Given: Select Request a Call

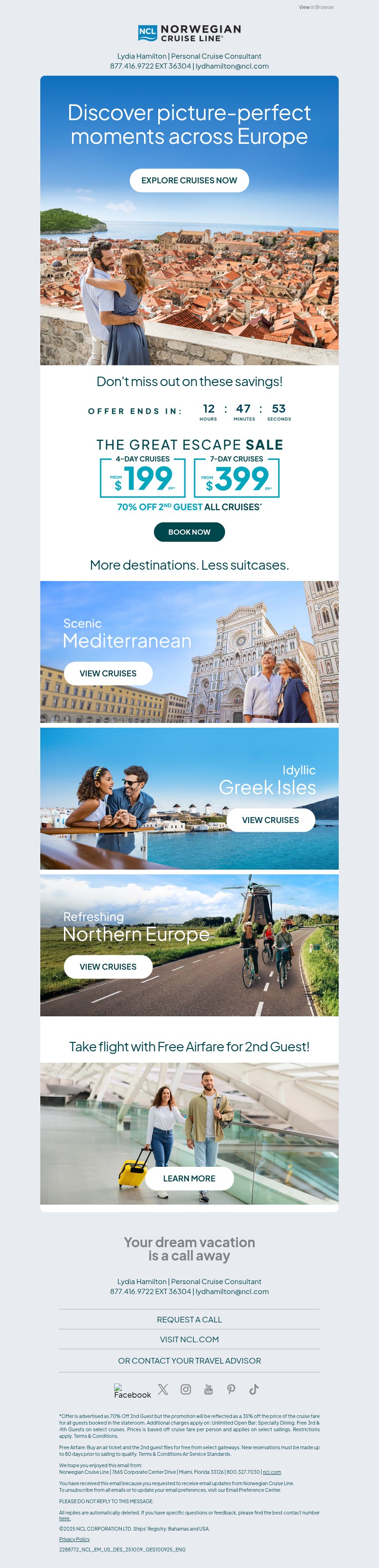Looking at the screenshot, I should [x=189, y=1320].
